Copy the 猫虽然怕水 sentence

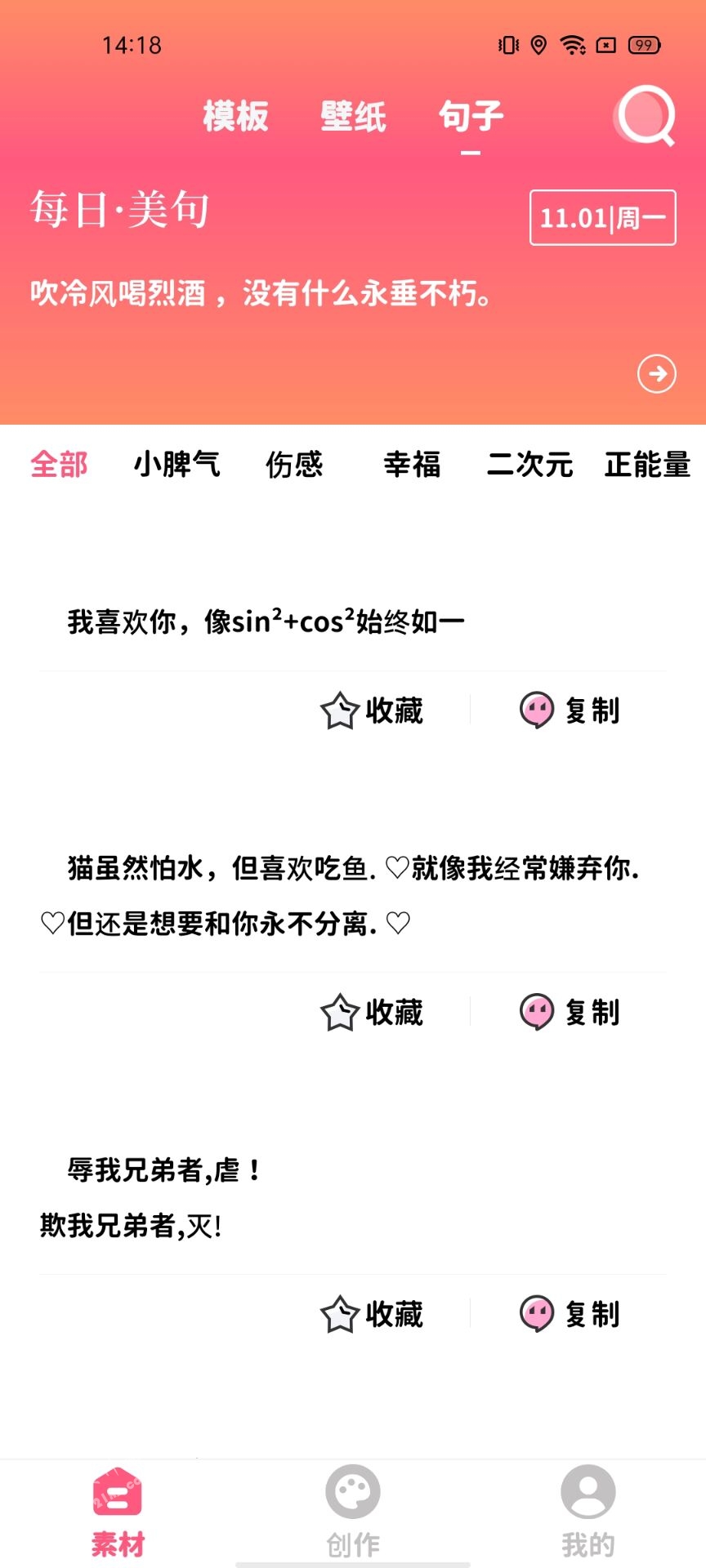pyautogui.click(x=570, y=1013)
